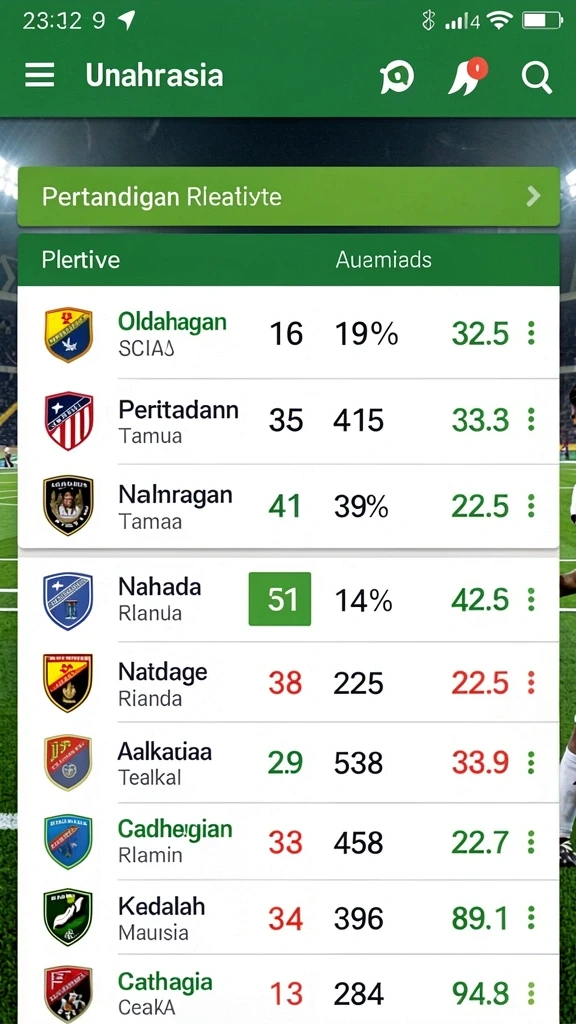Tap the green 51 badge on Nahada
This screenshot has width=576, height=1024.
(280, 599)
